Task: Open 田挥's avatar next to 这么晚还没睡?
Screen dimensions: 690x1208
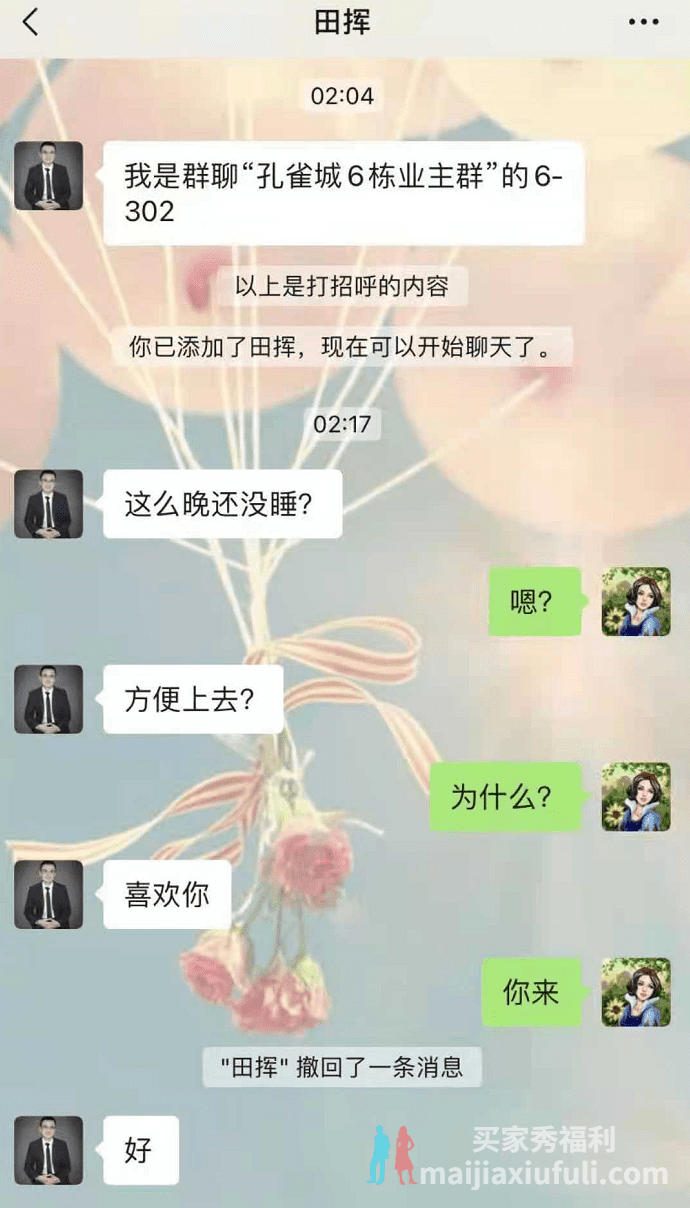Action: pos(48,504)
